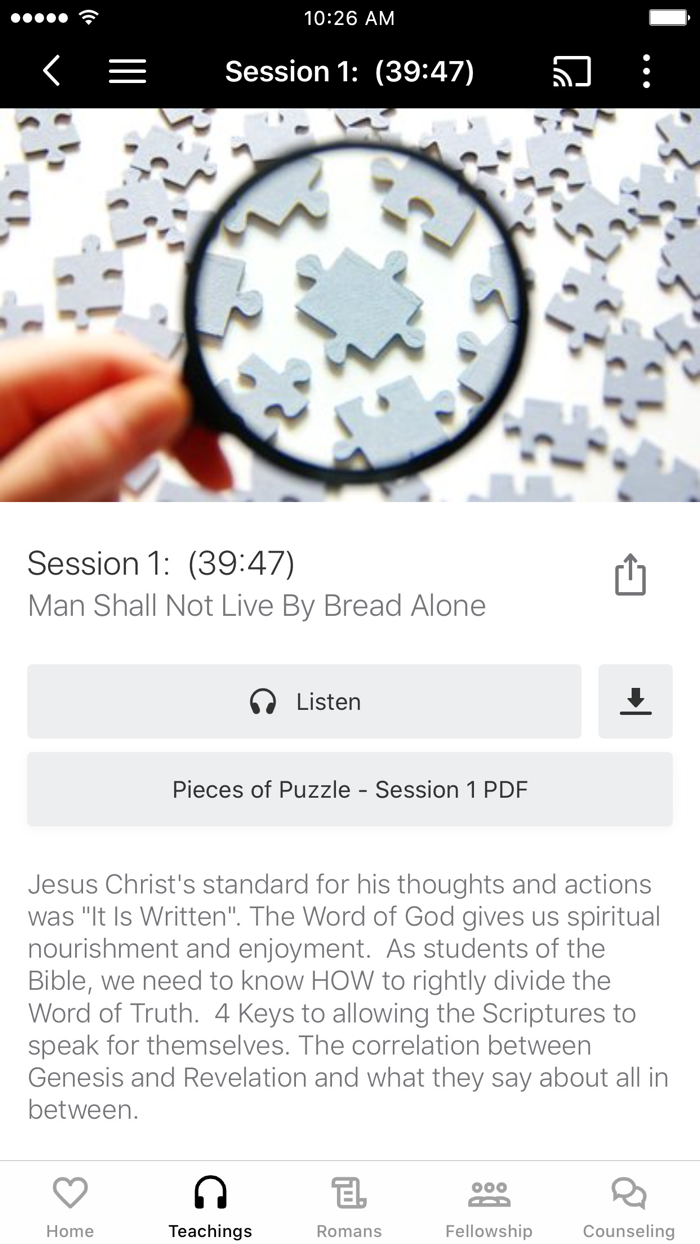Select the Teachings tab
The image size is (700, 1244).
click(x=210, y=1206)
